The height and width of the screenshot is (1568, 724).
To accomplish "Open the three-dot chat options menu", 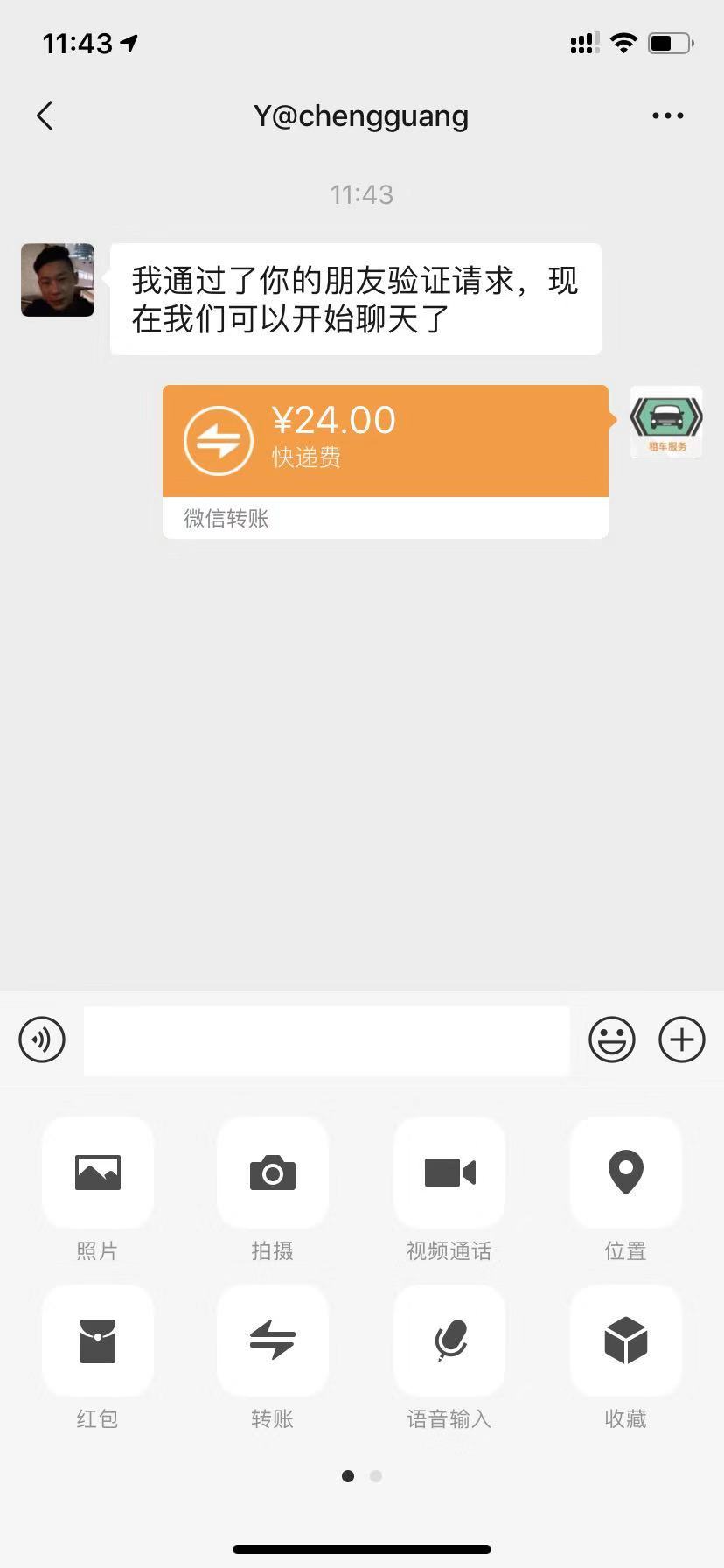I will point(668,115).
